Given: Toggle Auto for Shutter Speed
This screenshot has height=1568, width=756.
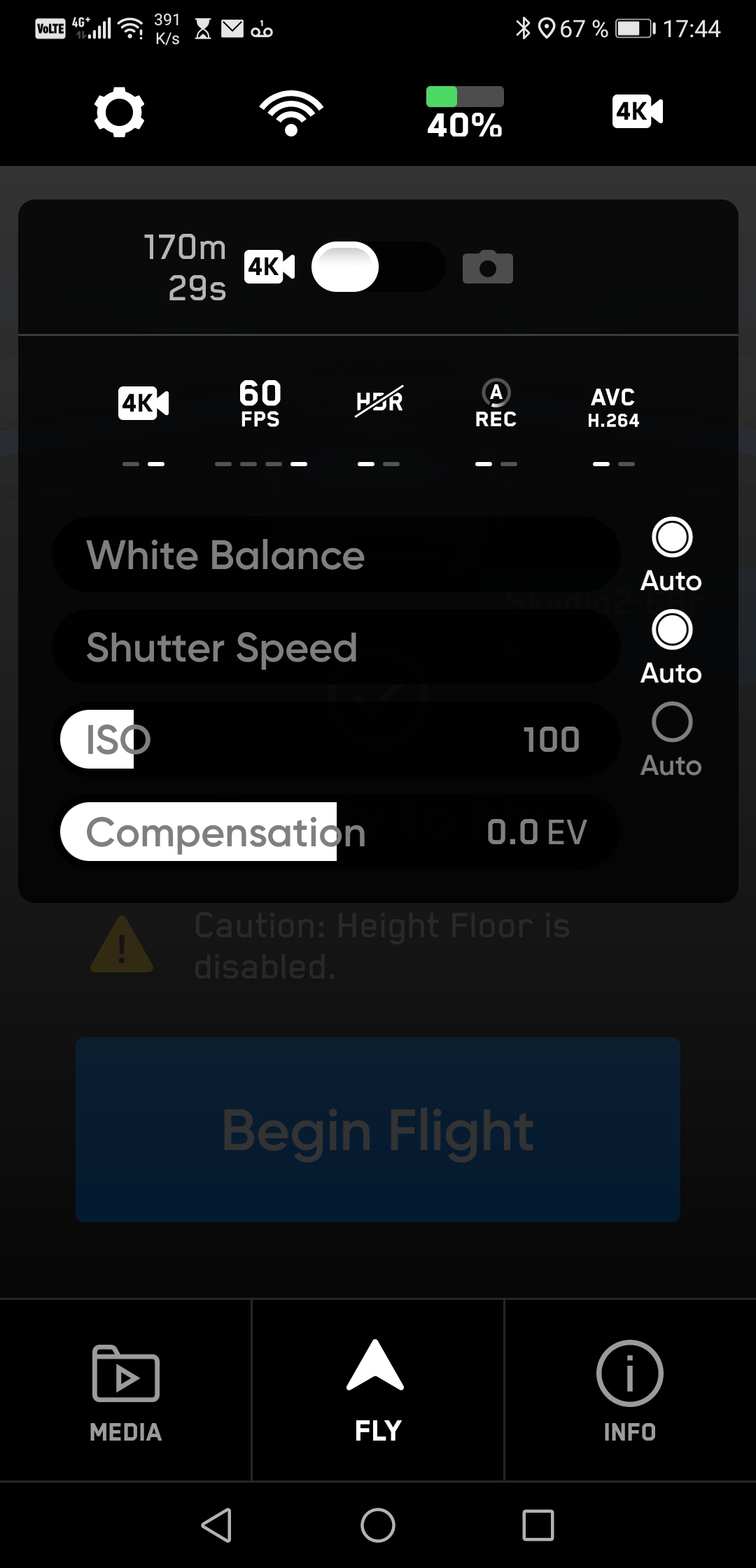Looking at the screenshot, I should 672,630.
